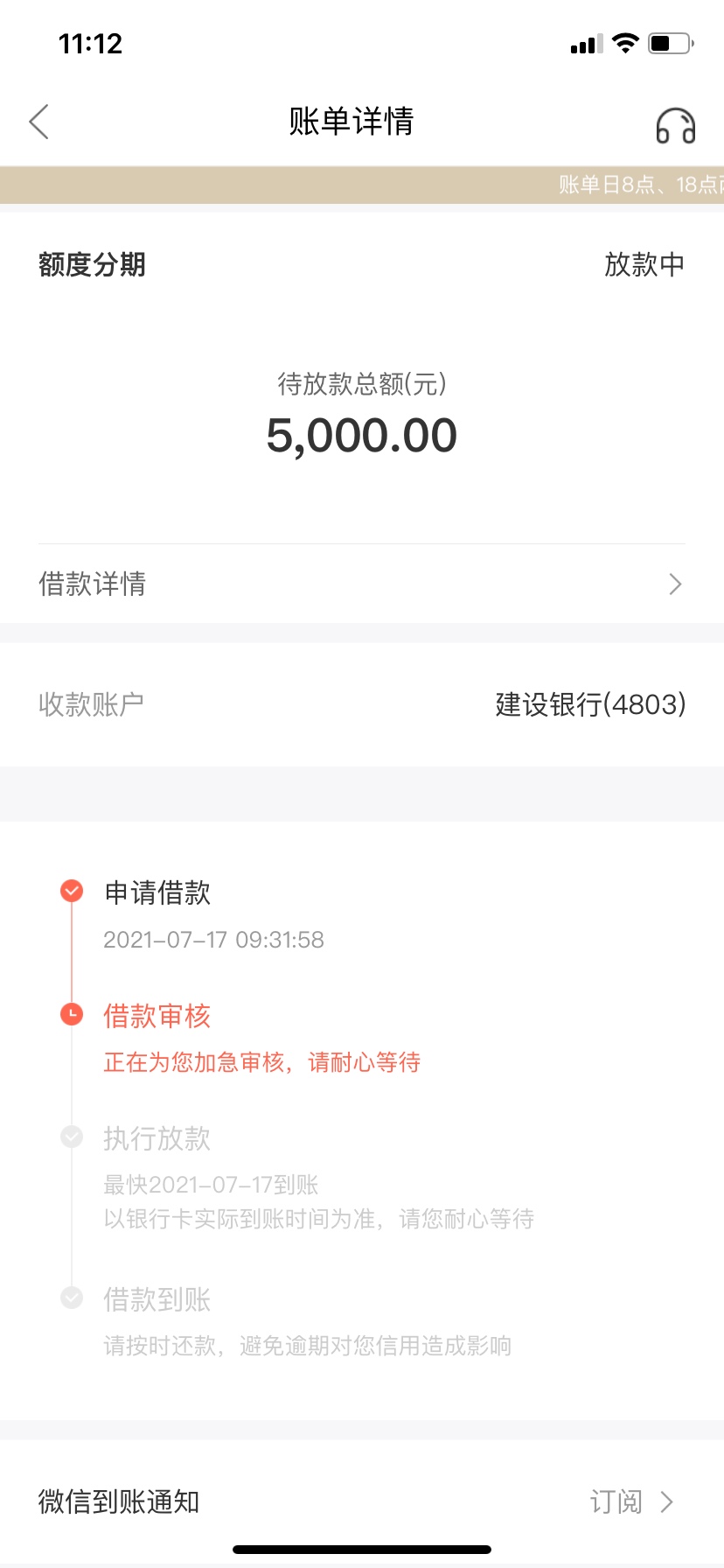Open the 借款详情 row
This screenshot has height=1568, width=724.
tap(362, 584)
